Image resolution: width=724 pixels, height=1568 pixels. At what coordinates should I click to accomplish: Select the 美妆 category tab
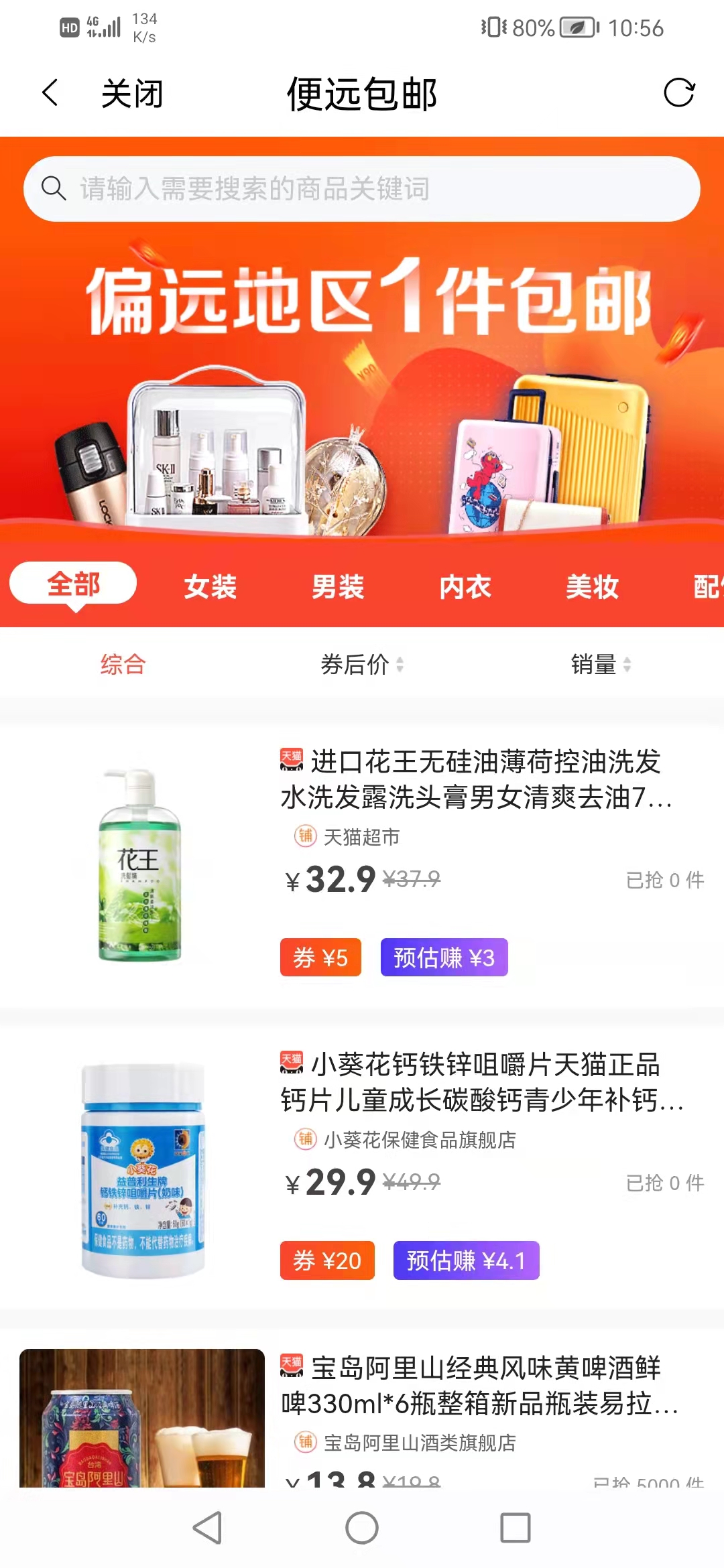pos(592,587)
